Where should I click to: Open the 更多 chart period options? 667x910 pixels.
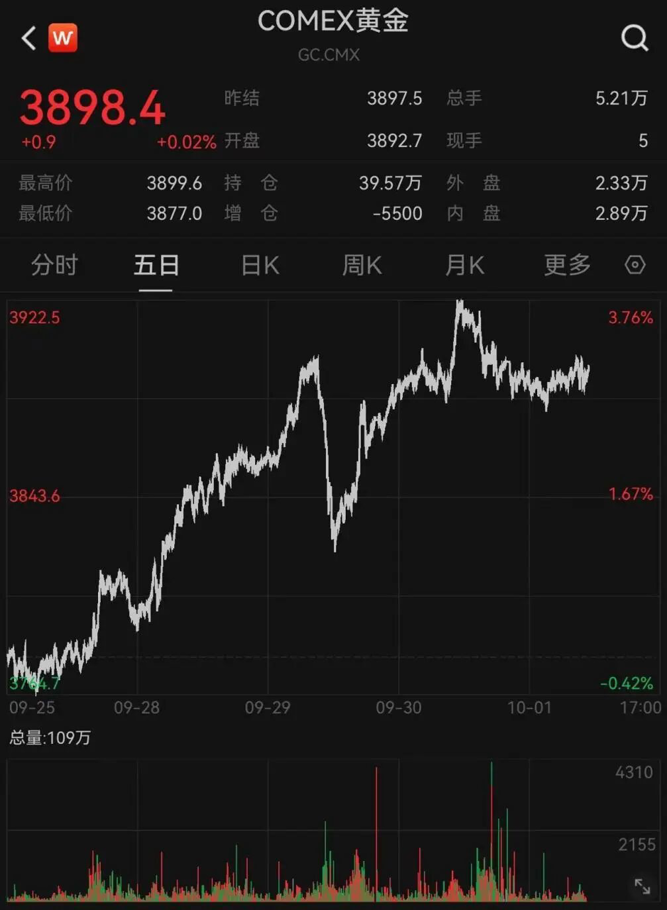tap(567, 265)
